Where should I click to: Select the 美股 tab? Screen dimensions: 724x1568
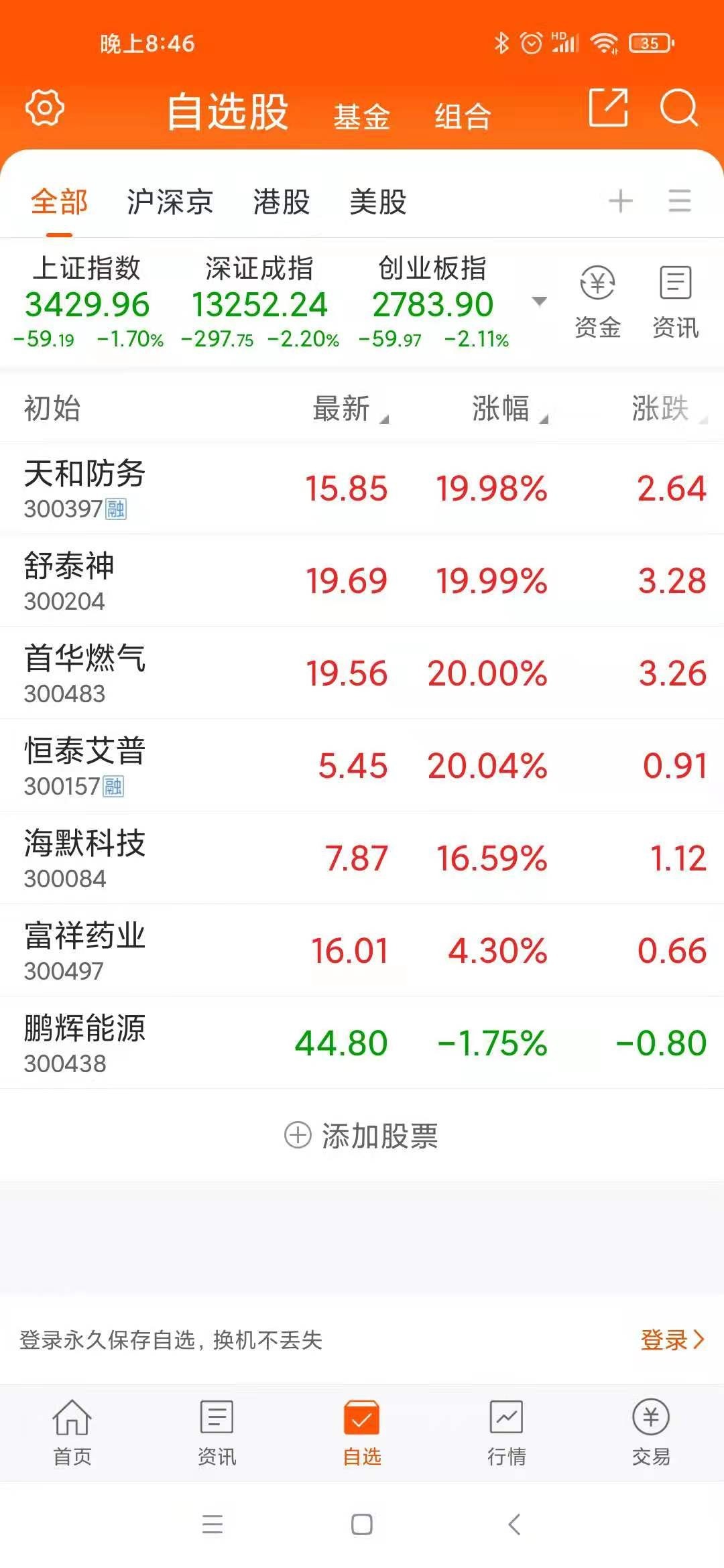pyautogui.click(x=378, y=202)
